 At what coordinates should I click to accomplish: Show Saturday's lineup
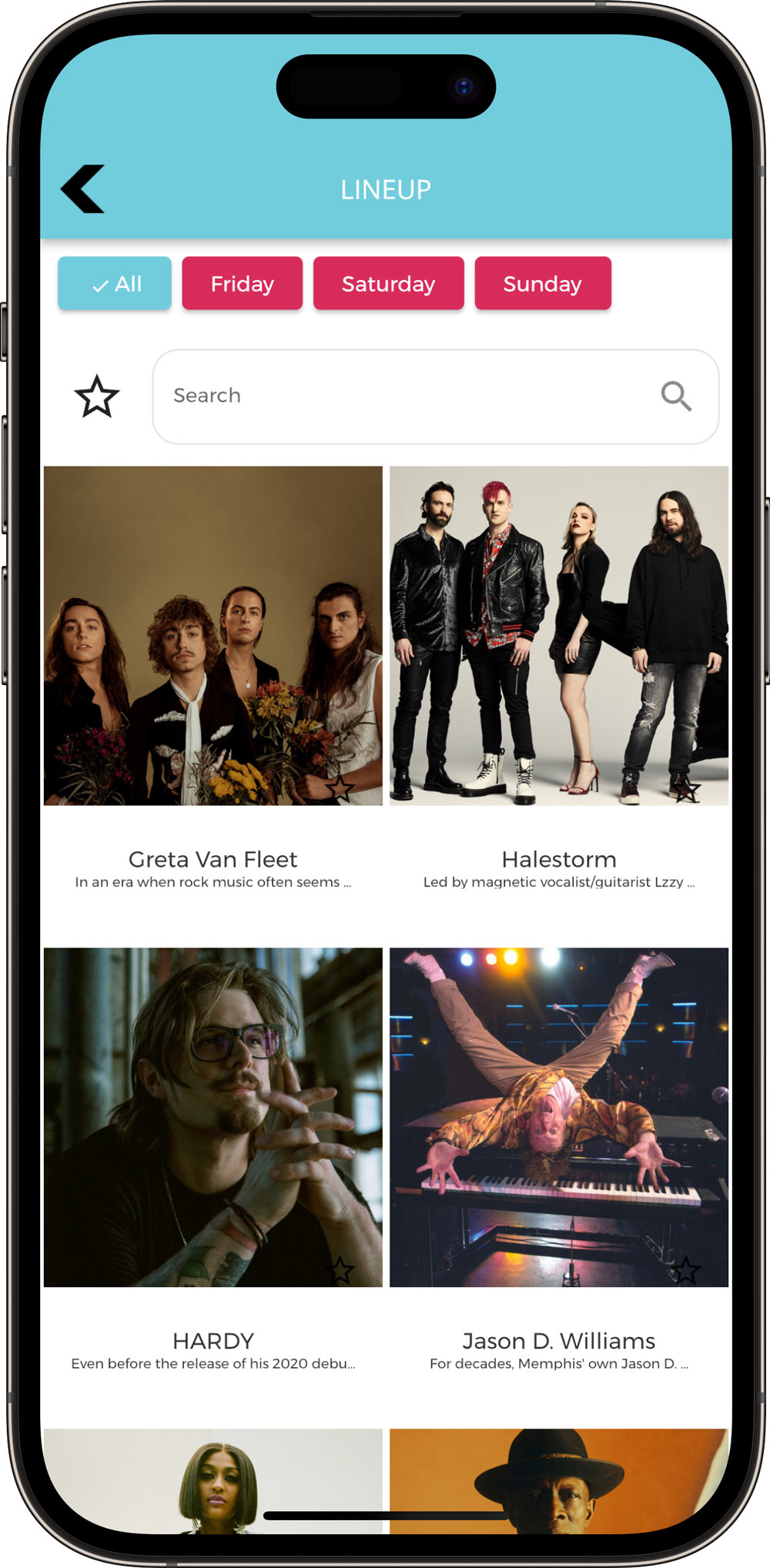tap(389, 283)
